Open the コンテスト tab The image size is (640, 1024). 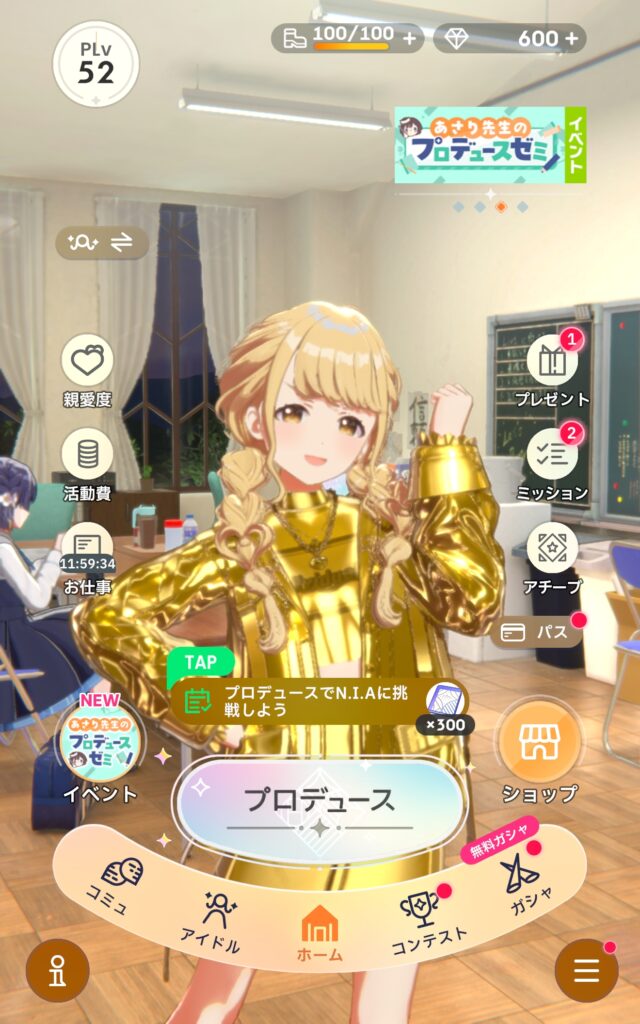423,917
